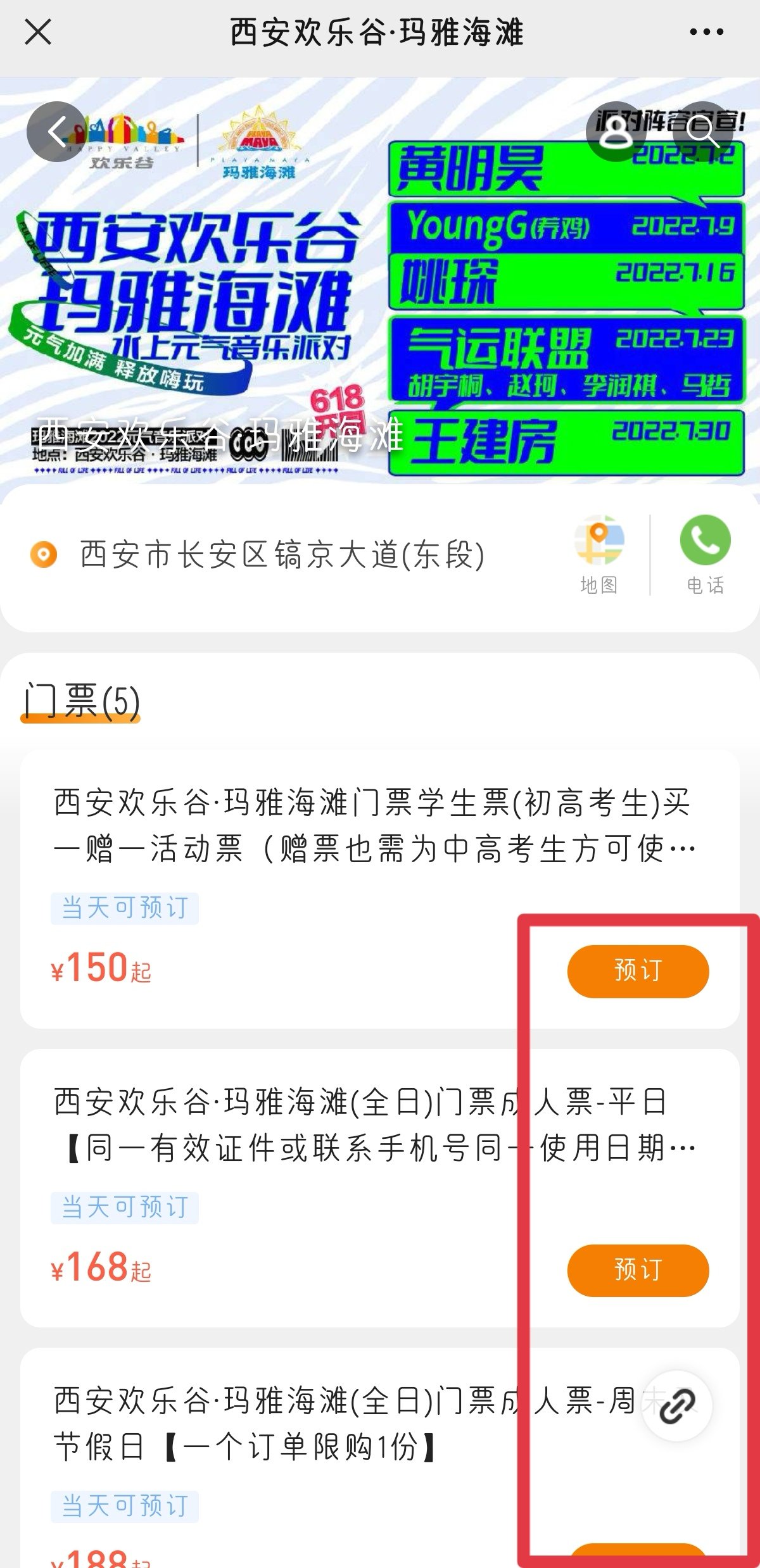Open 成人票-平日 ticket details
This screenshot has width=760, height=1568.
[x=374, y=1125]
